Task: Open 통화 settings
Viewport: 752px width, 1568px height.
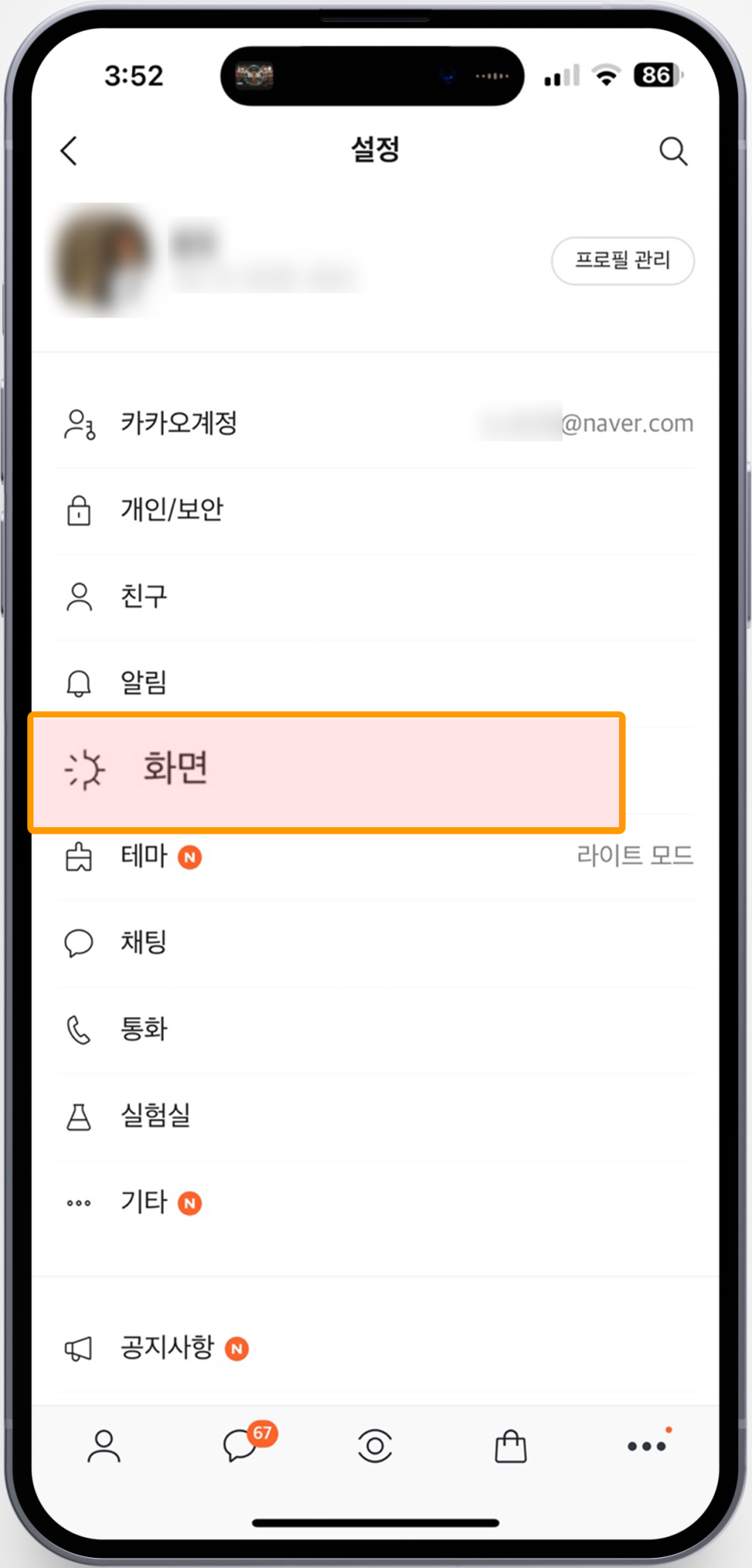Action: (375, 1030)
